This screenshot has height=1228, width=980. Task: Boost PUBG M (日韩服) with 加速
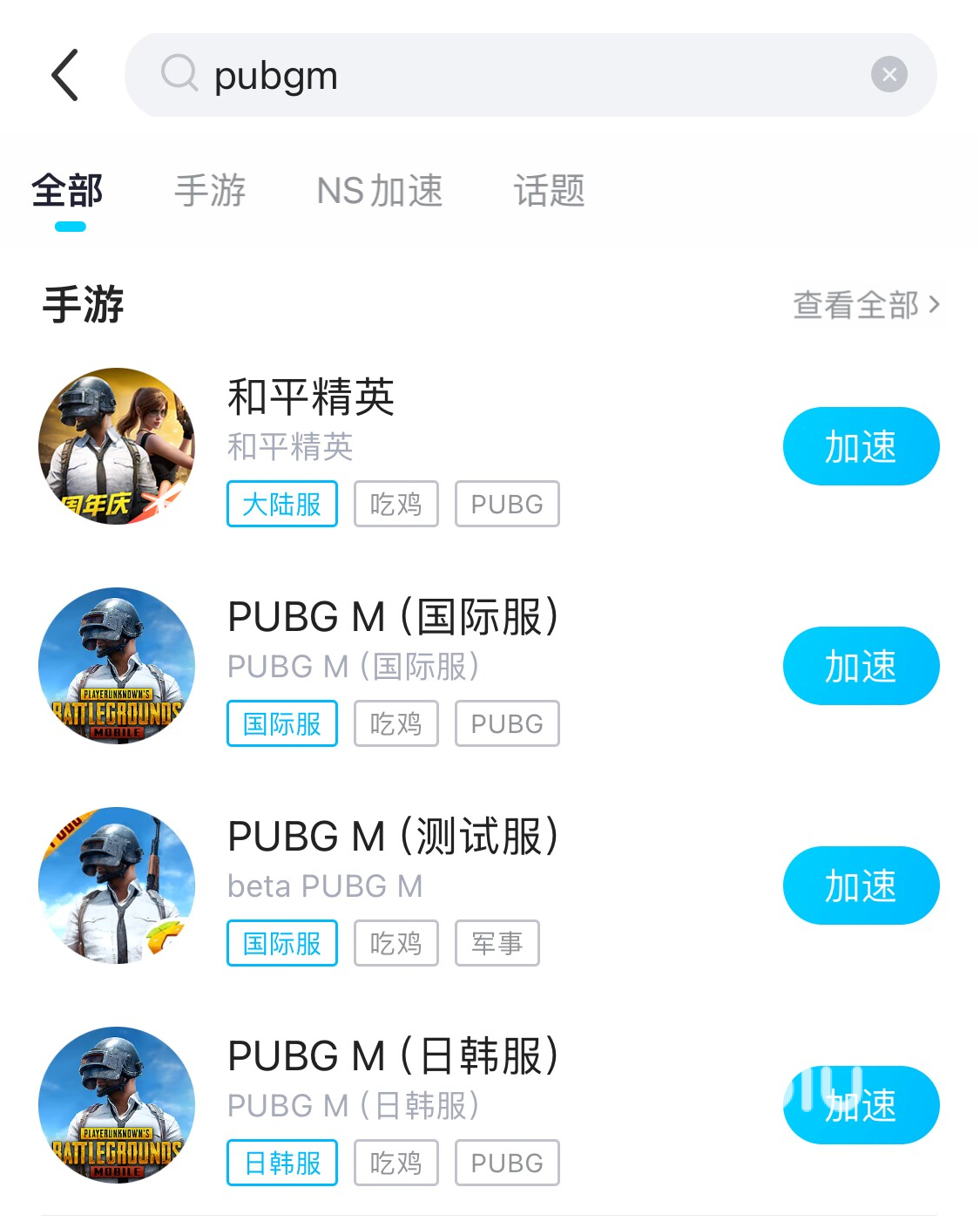tap(861, 1105)
